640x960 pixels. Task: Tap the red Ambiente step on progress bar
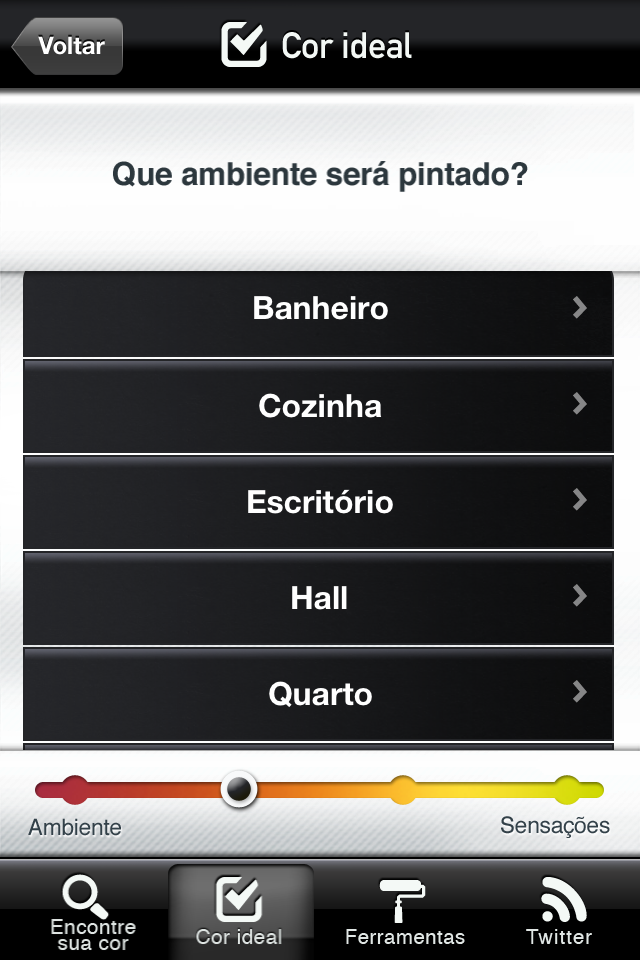[x=74, y=790]
